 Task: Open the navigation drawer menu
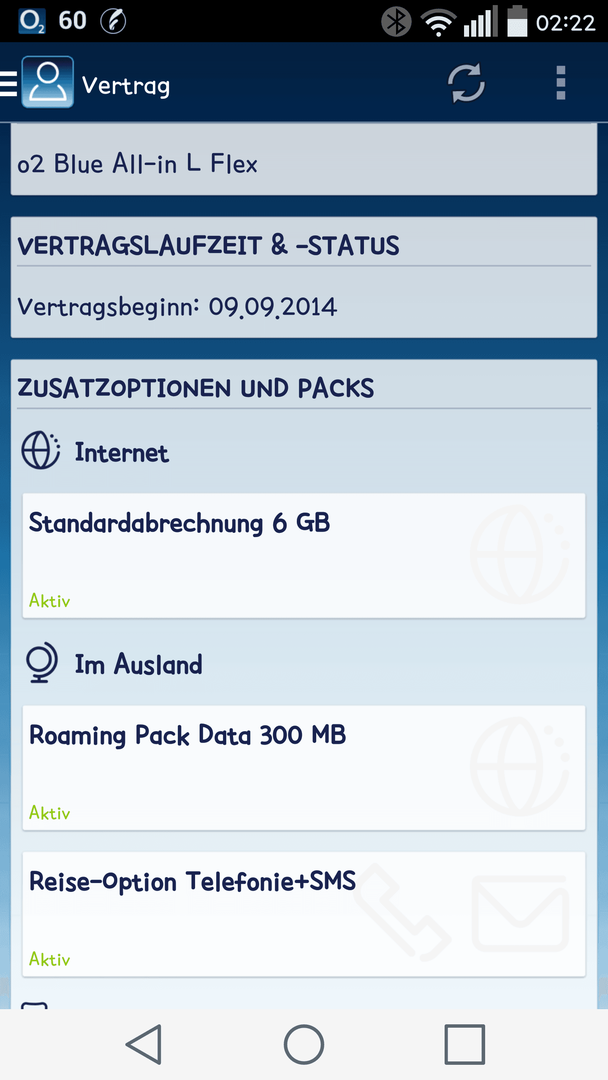tap(9, 83)
